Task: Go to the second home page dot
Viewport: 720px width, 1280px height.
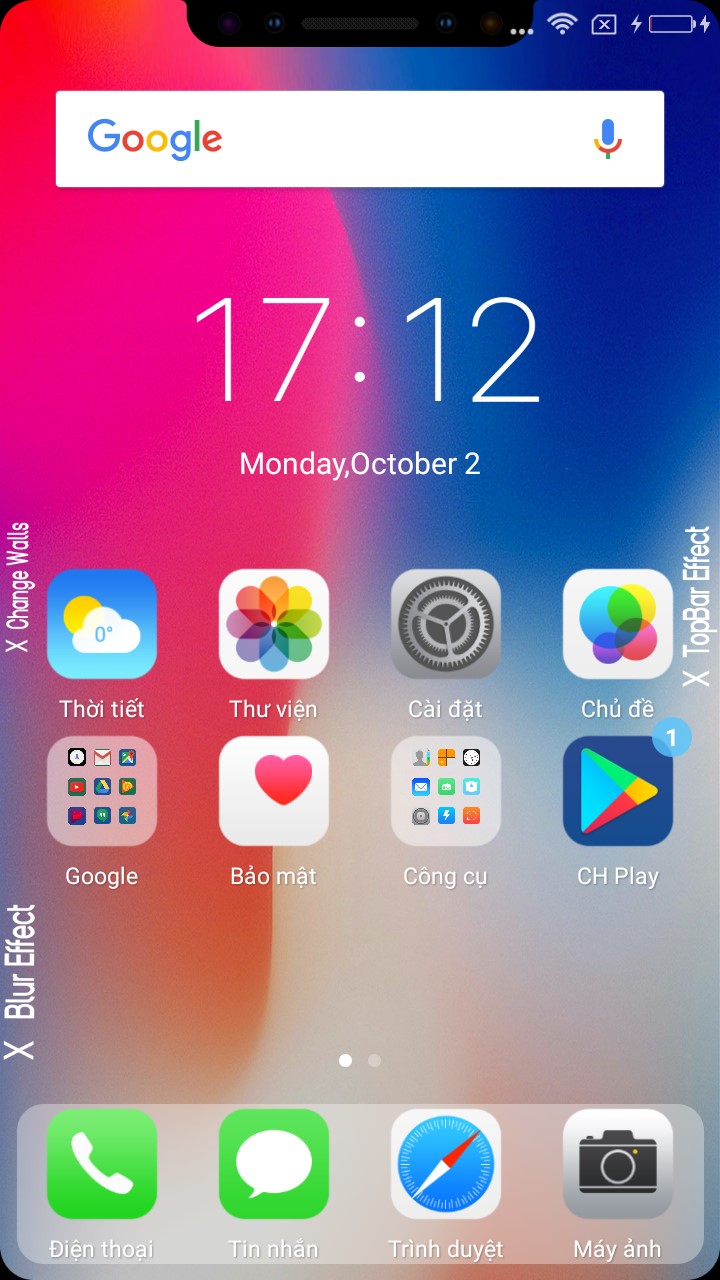Action: coord(374,1060)
